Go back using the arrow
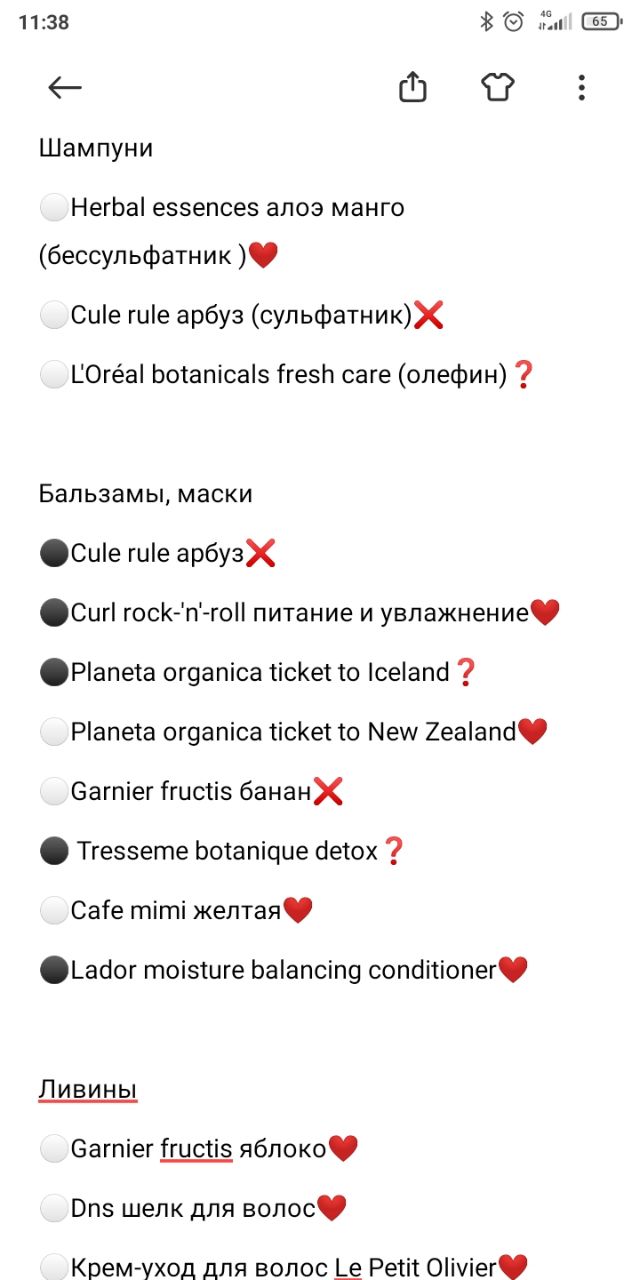Viewport: 640px width, 1280px height. point(65,88)
